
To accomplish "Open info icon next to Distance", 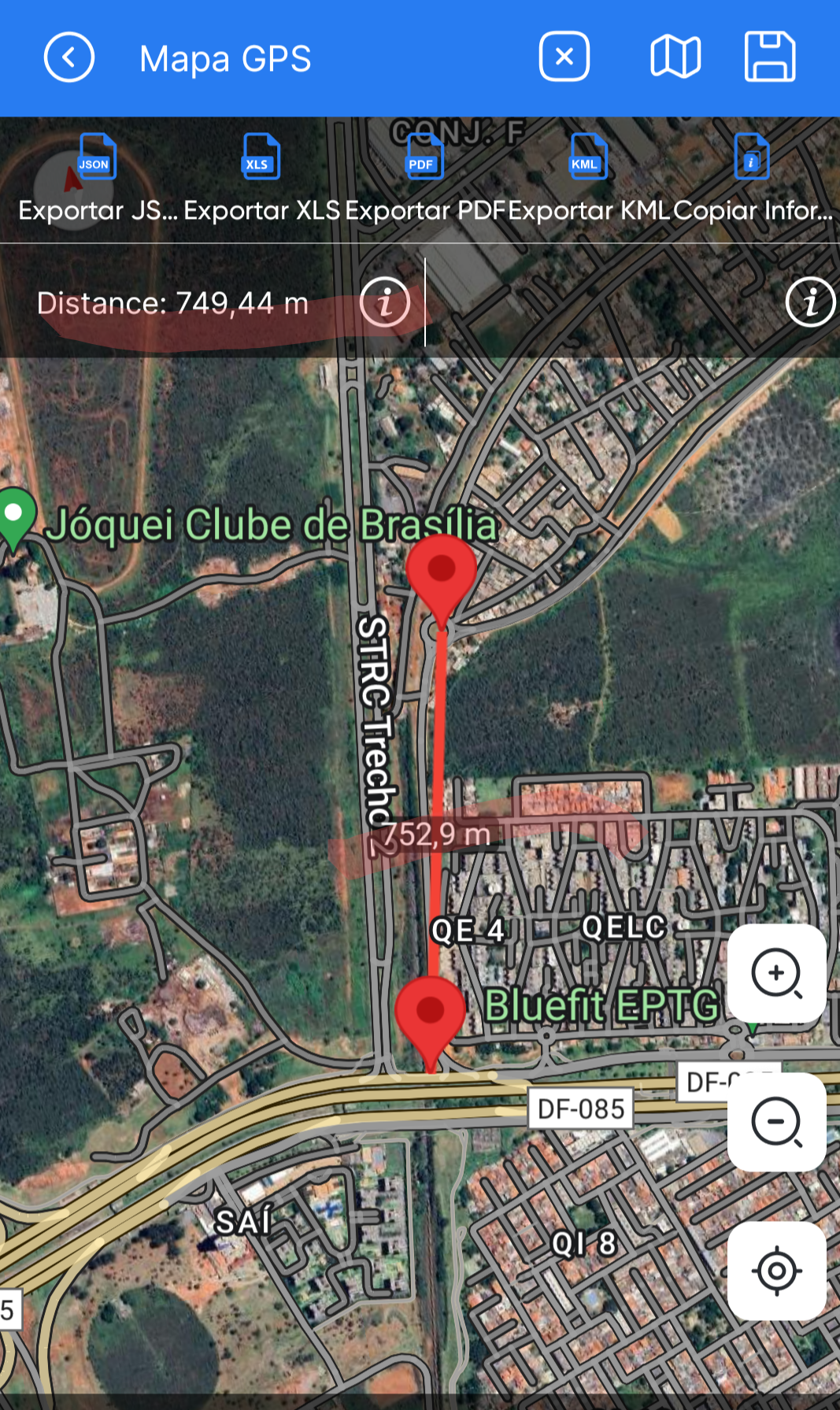I will [385, 302].
